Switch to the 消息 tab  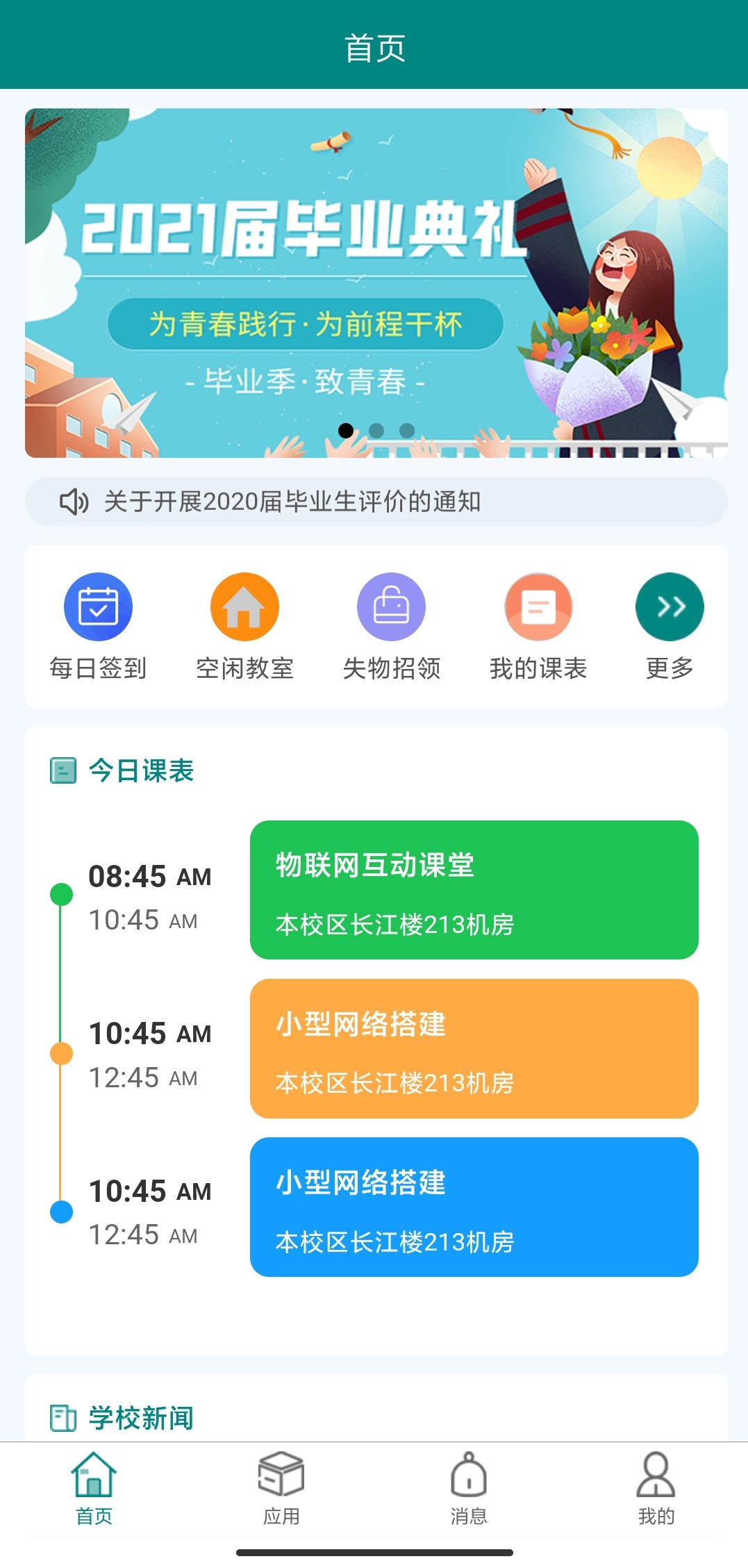469,1488
